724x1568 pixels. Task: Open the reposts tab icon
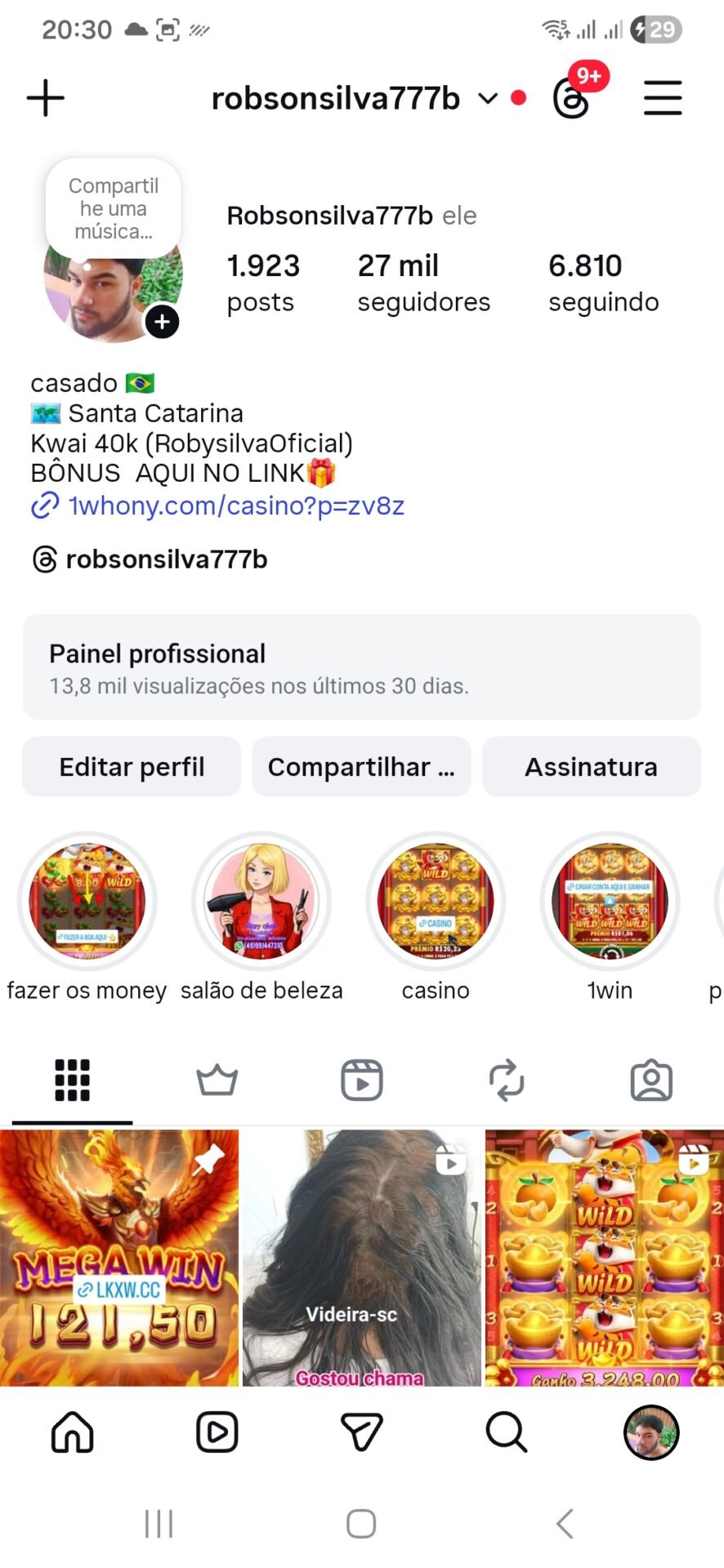507,1080
